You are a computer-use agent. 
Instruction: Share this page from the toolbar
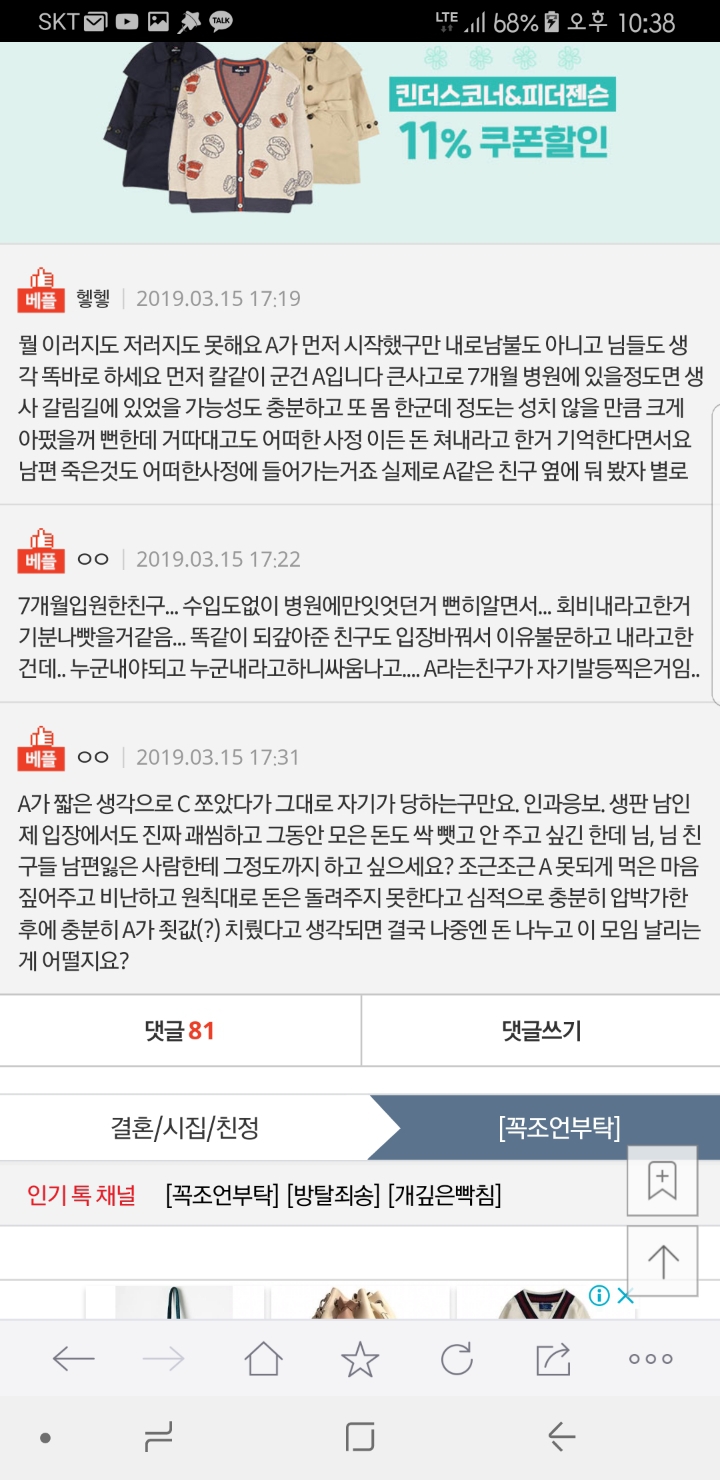pyautogui.click(x=552, y=1358)
